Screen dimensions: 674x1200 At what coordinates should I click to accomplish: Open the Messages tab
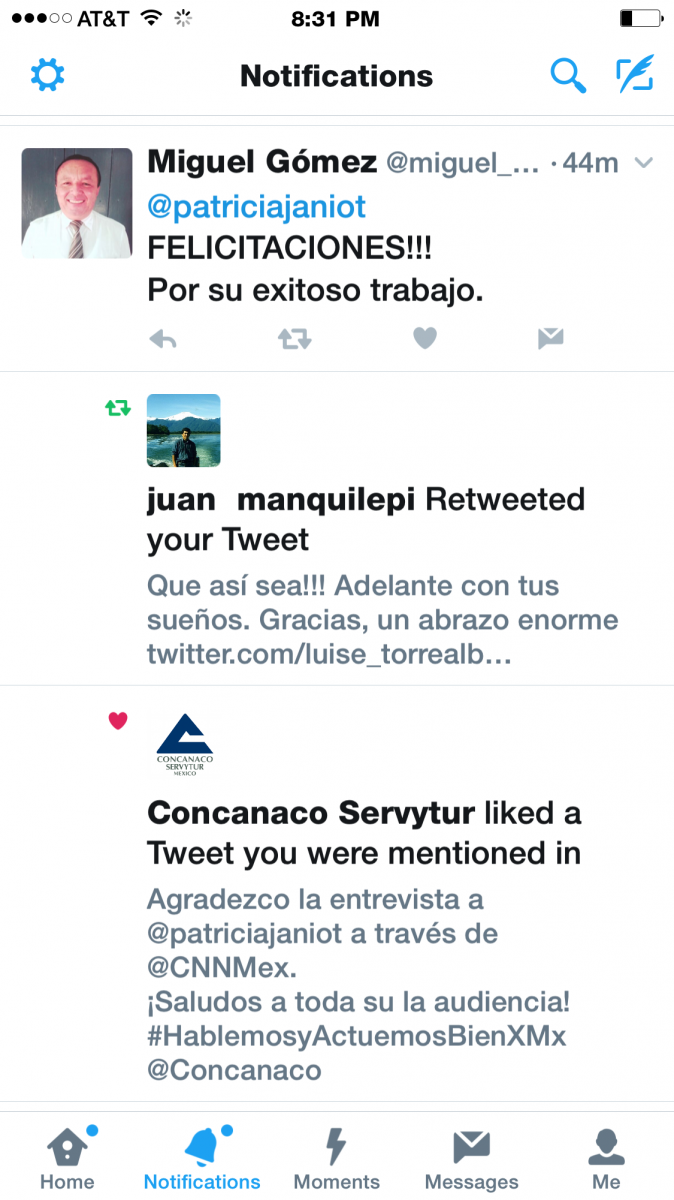[472, 1158]
